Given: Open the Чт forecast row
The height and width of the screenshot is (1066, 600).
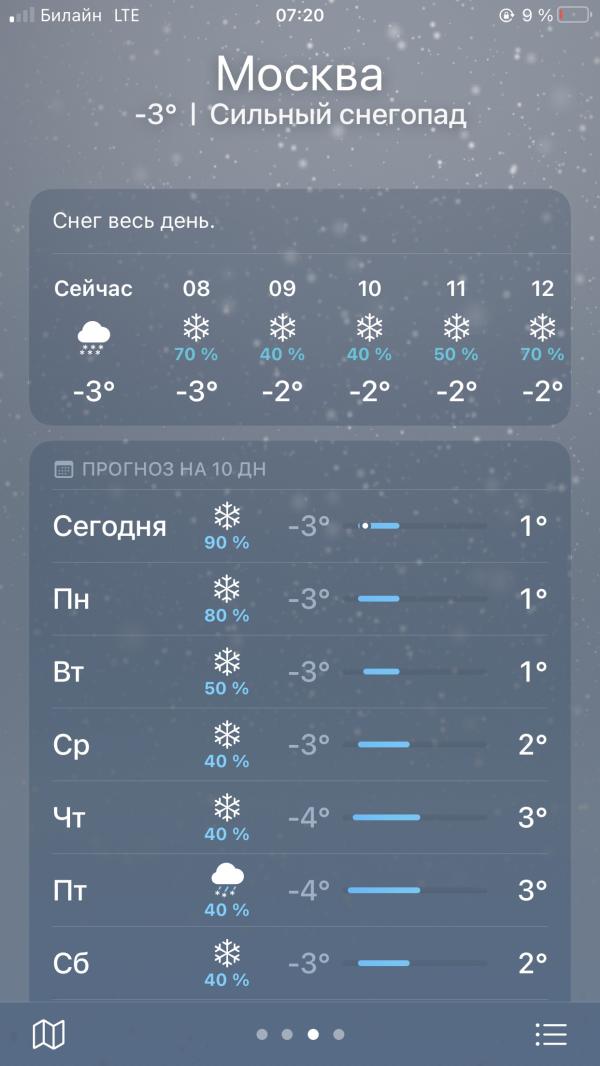Looking at the screenshot, I should click(x=300, y=817).
